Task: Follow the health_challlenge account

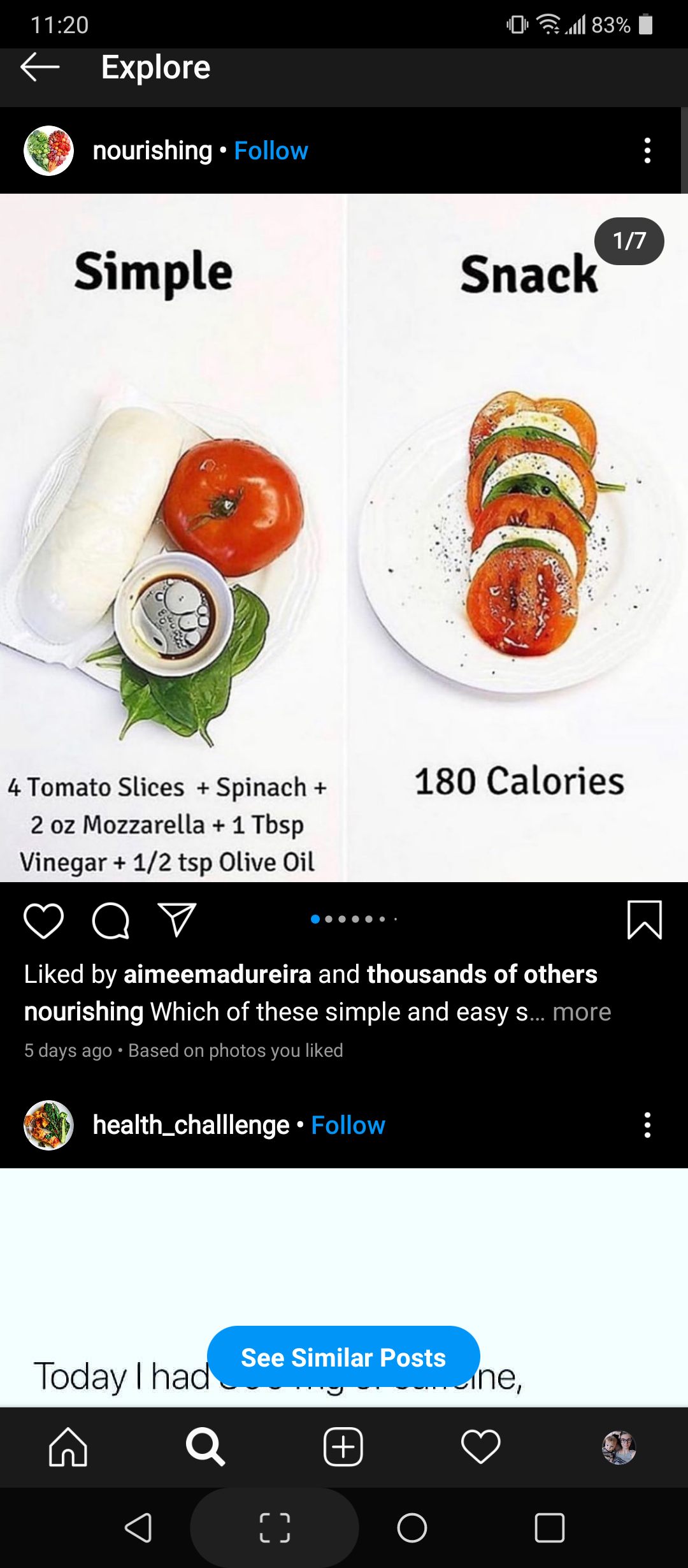Action: 348,1125
